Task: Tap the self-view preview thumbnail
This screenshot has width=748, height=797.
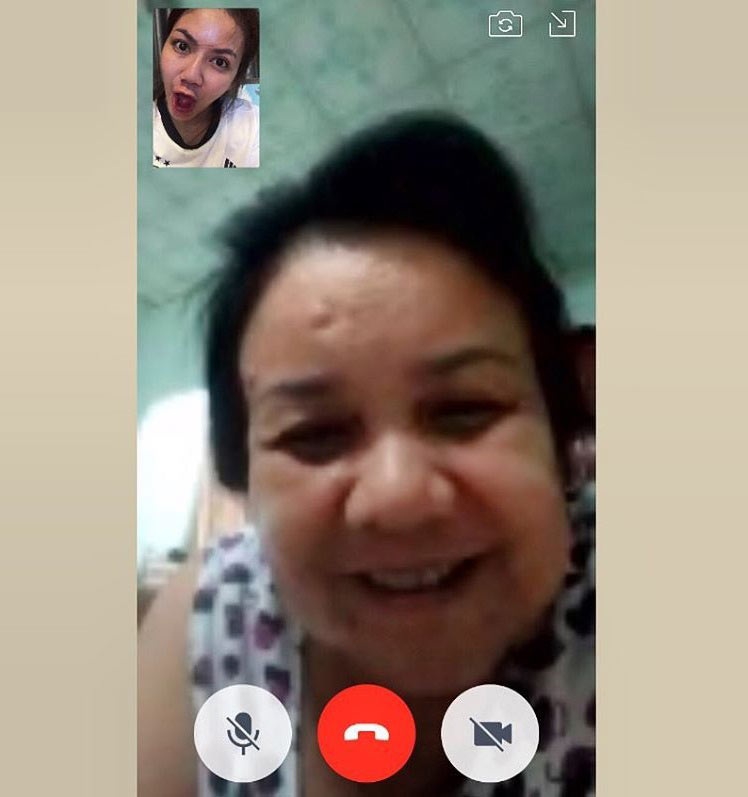Action: (x=206, y=88)
